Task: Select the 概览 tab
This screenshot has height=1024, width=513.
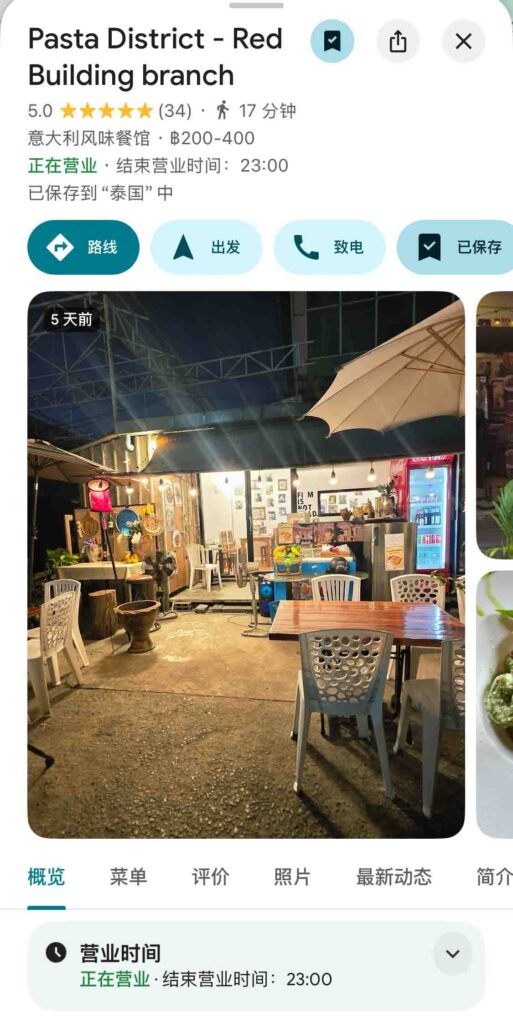Action: click(x=46, y=877)
